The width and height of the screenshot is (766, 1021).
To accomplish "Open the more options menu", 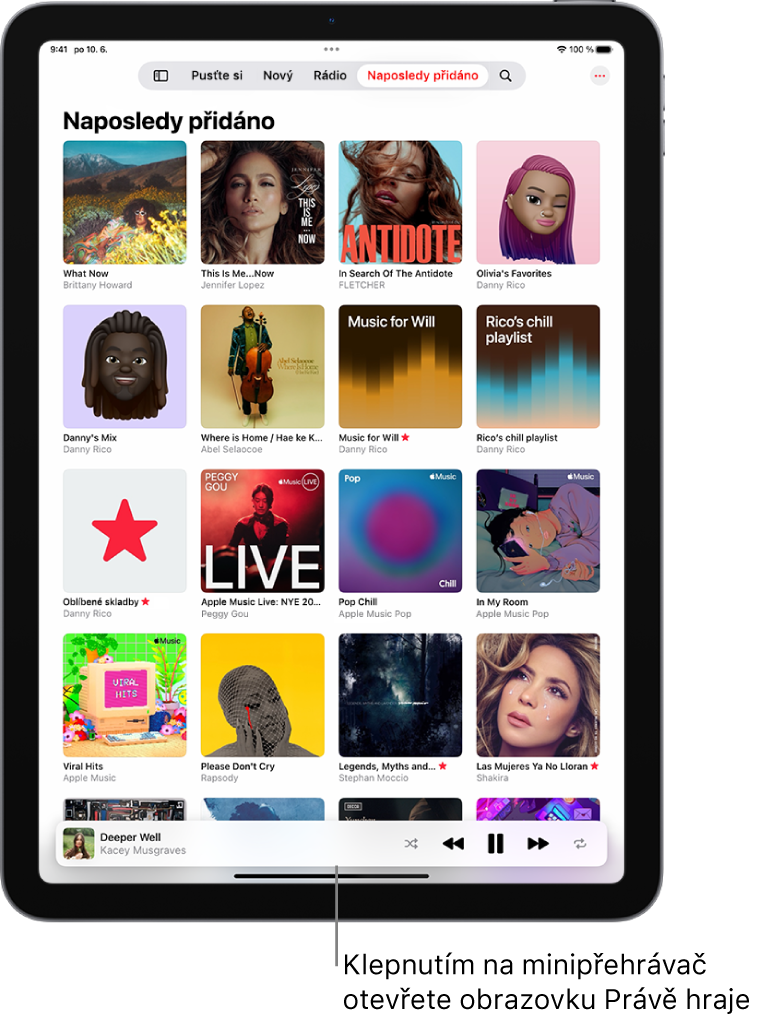I will pyautogui.click(x=600, y=76).
